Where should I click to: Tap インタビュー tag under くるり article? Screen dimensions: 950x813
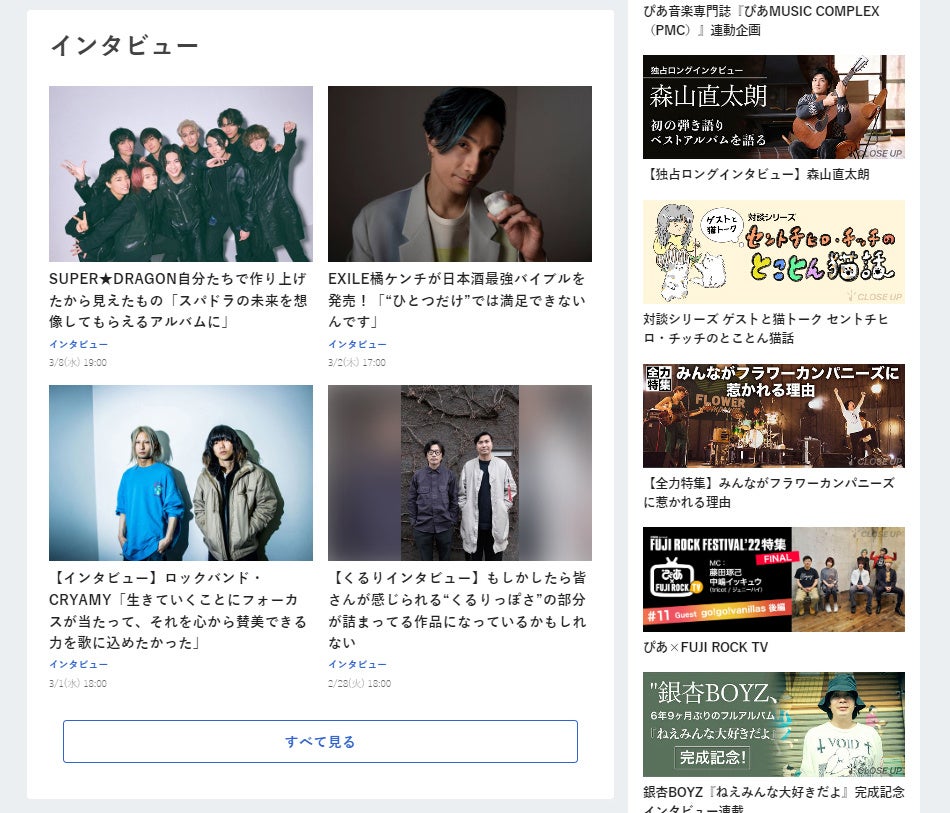(357, 664)
